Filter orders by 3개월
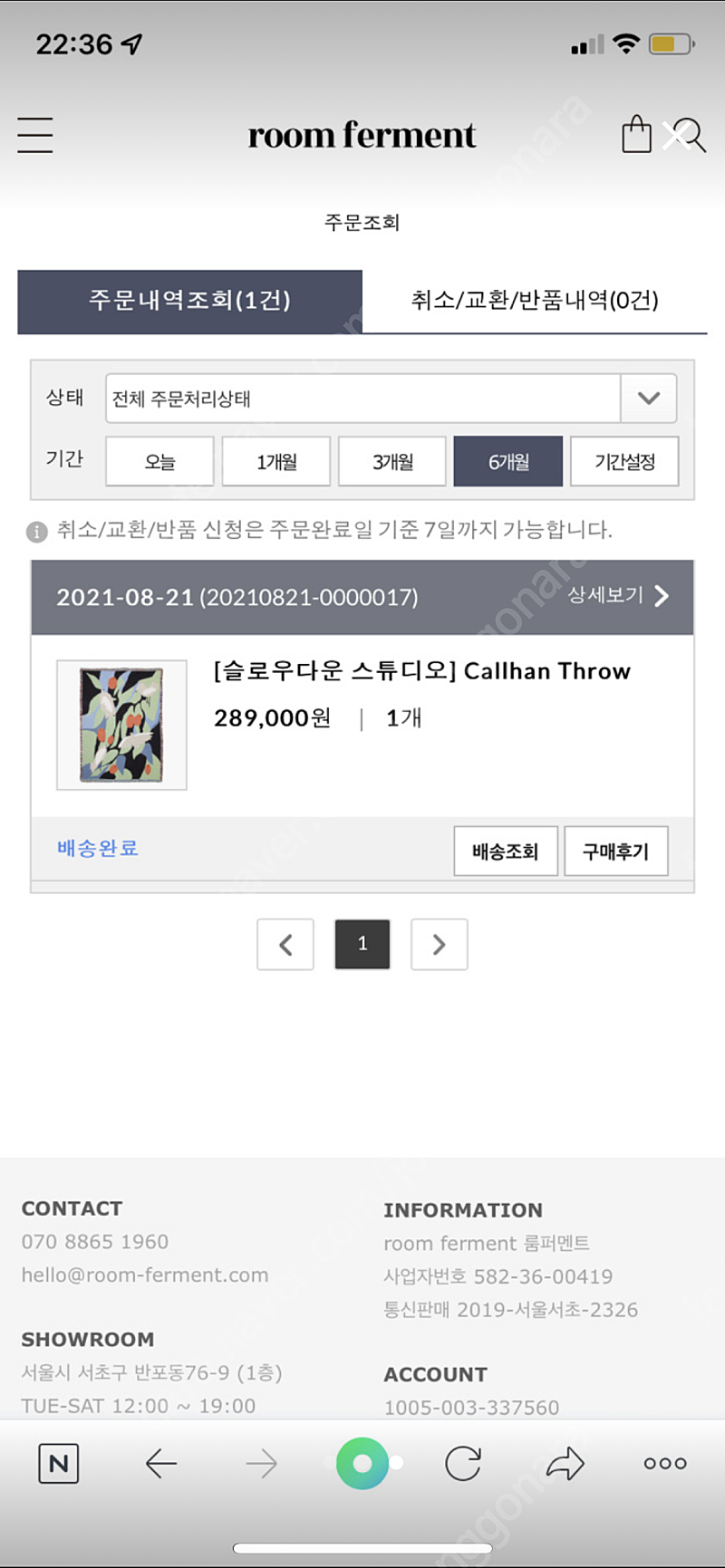Screen dimensions: 725x1568 (x=392, y=462)
